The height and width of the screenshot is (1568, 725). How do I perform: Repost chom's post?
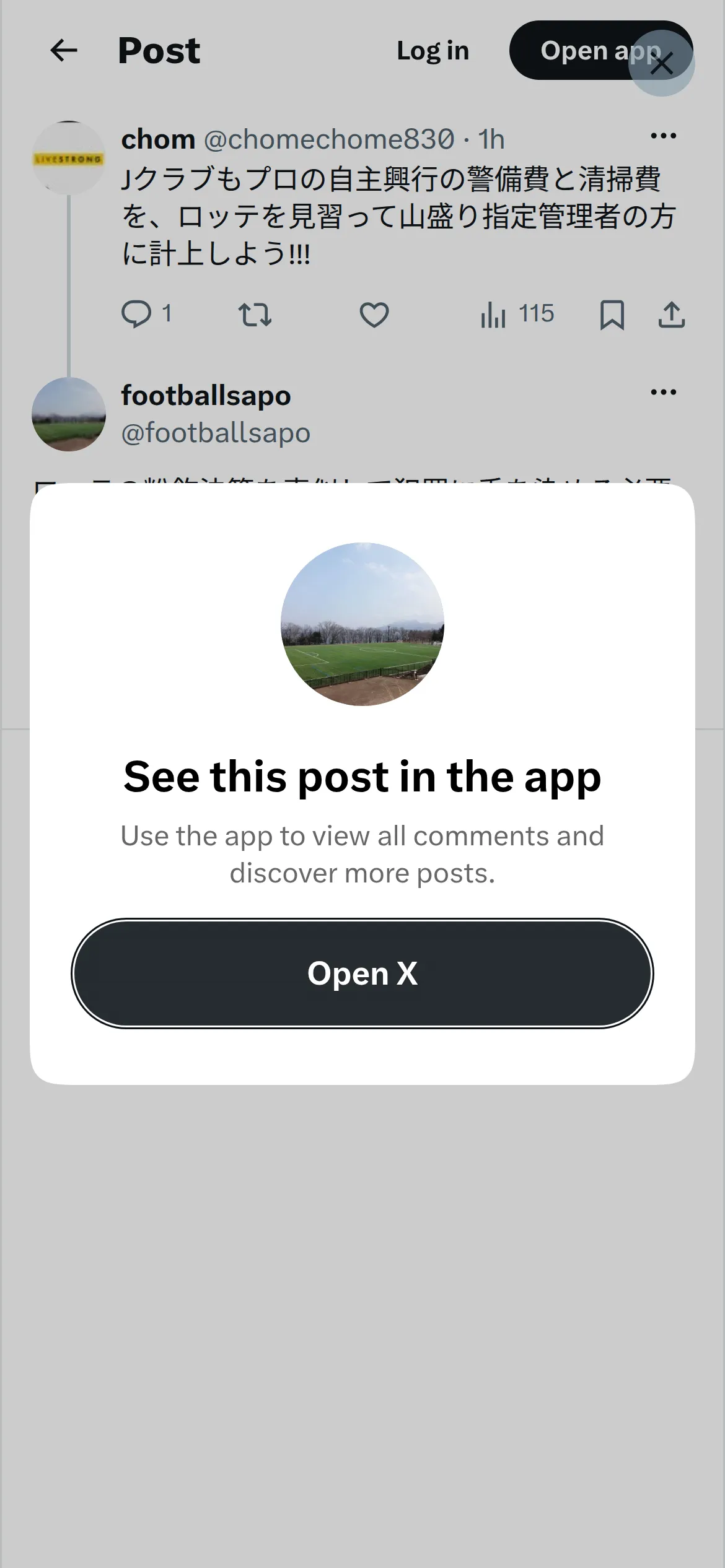(255, 314)
